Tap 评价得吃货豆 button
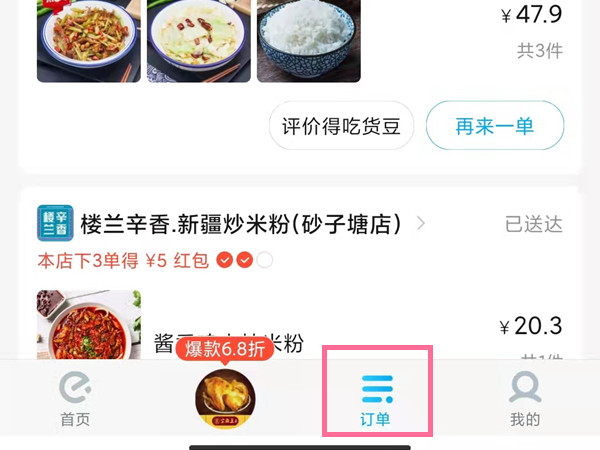Image resolution: width=600 pixels, height=450 pixels. [x=341, y=126]
